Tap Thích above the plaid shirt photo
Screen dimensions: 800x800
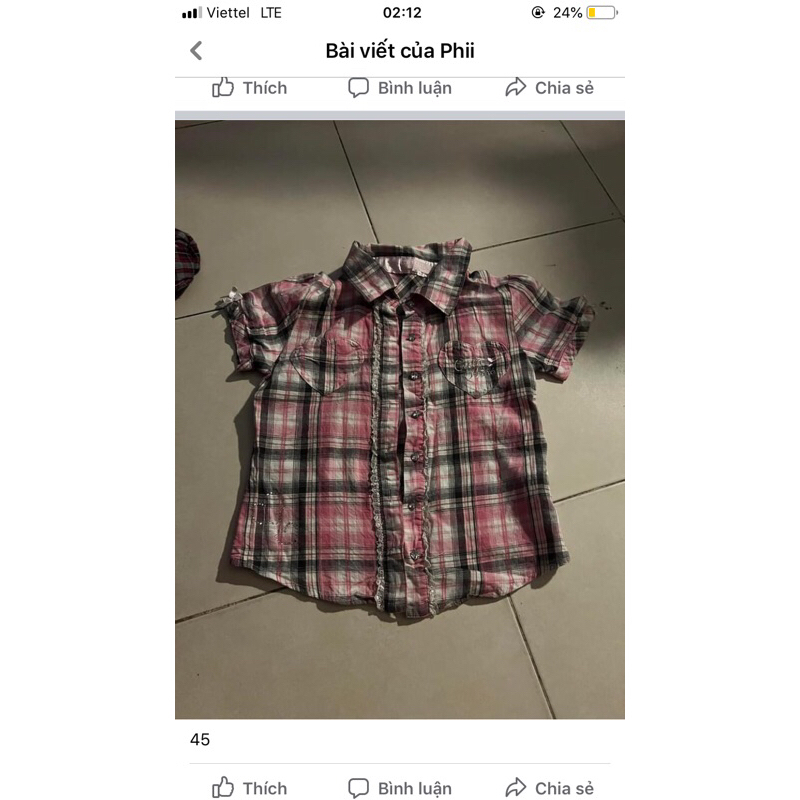[x=250, y=88]
